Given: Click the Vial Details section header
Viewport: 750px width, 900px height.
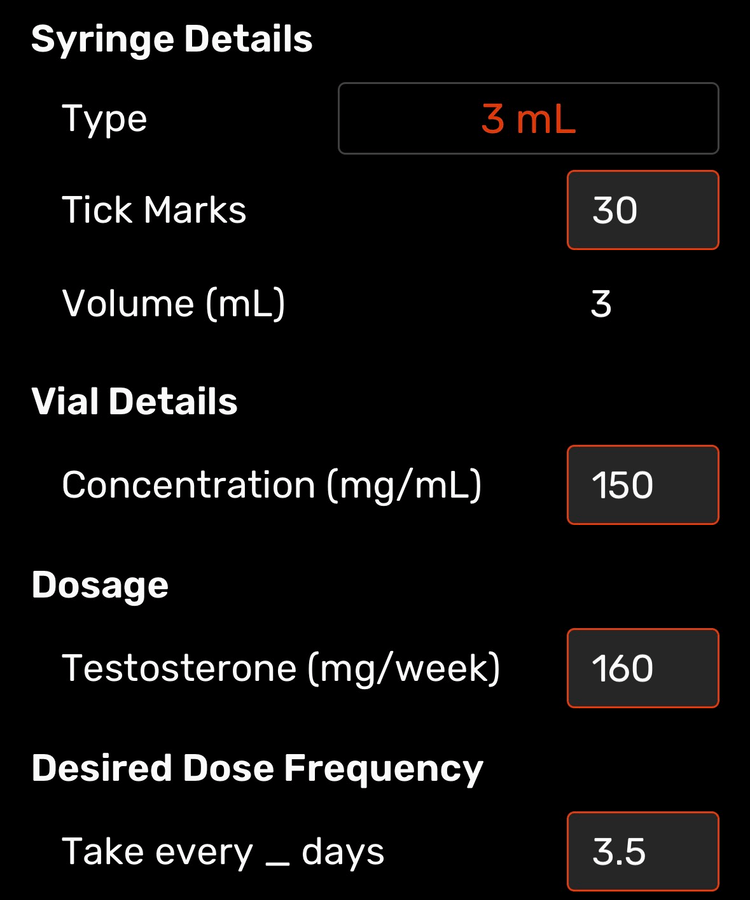Looking at the screenshot, I should point(135,400).
